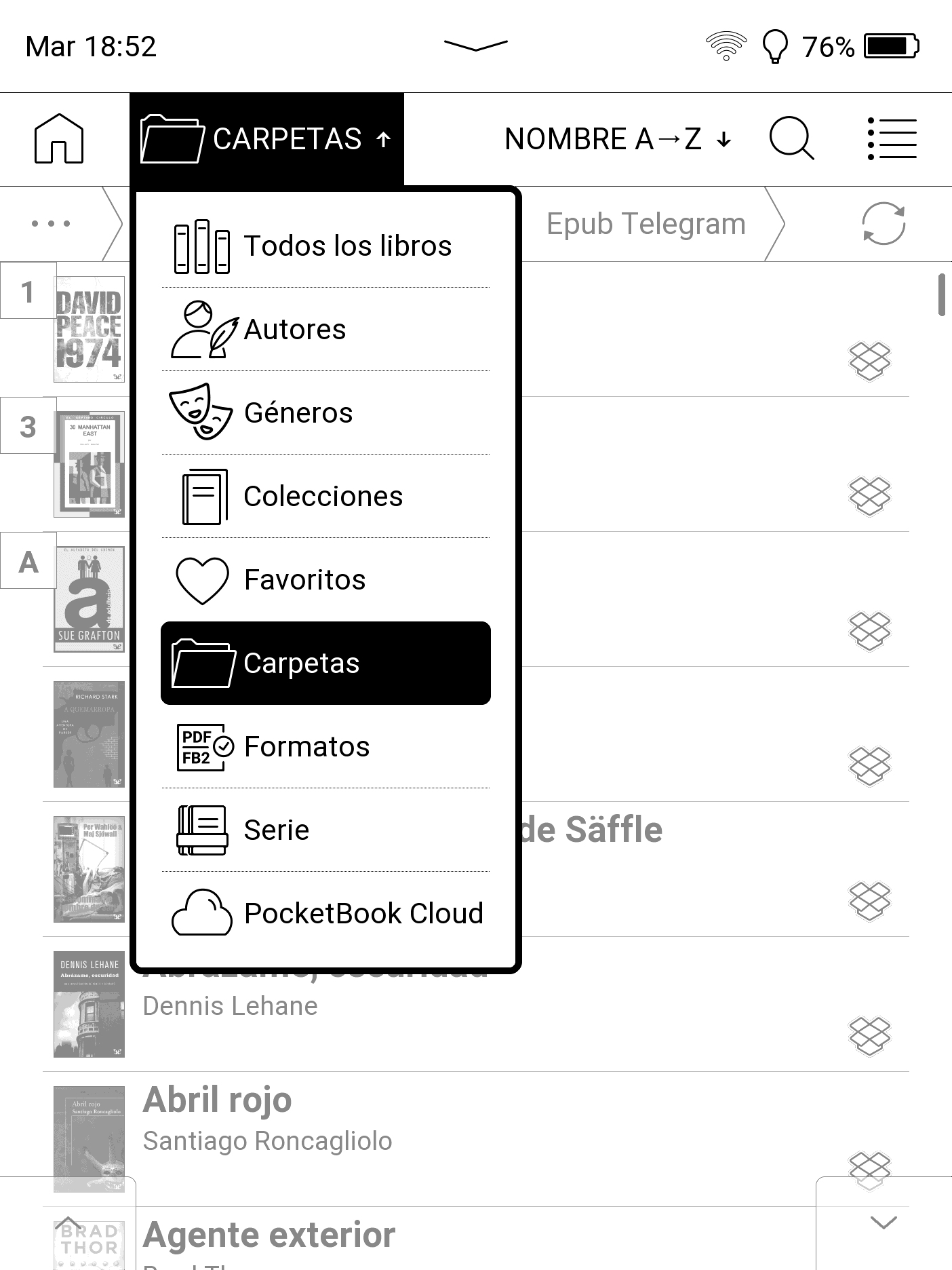Go to the home screen icon

tap(59, 138)
